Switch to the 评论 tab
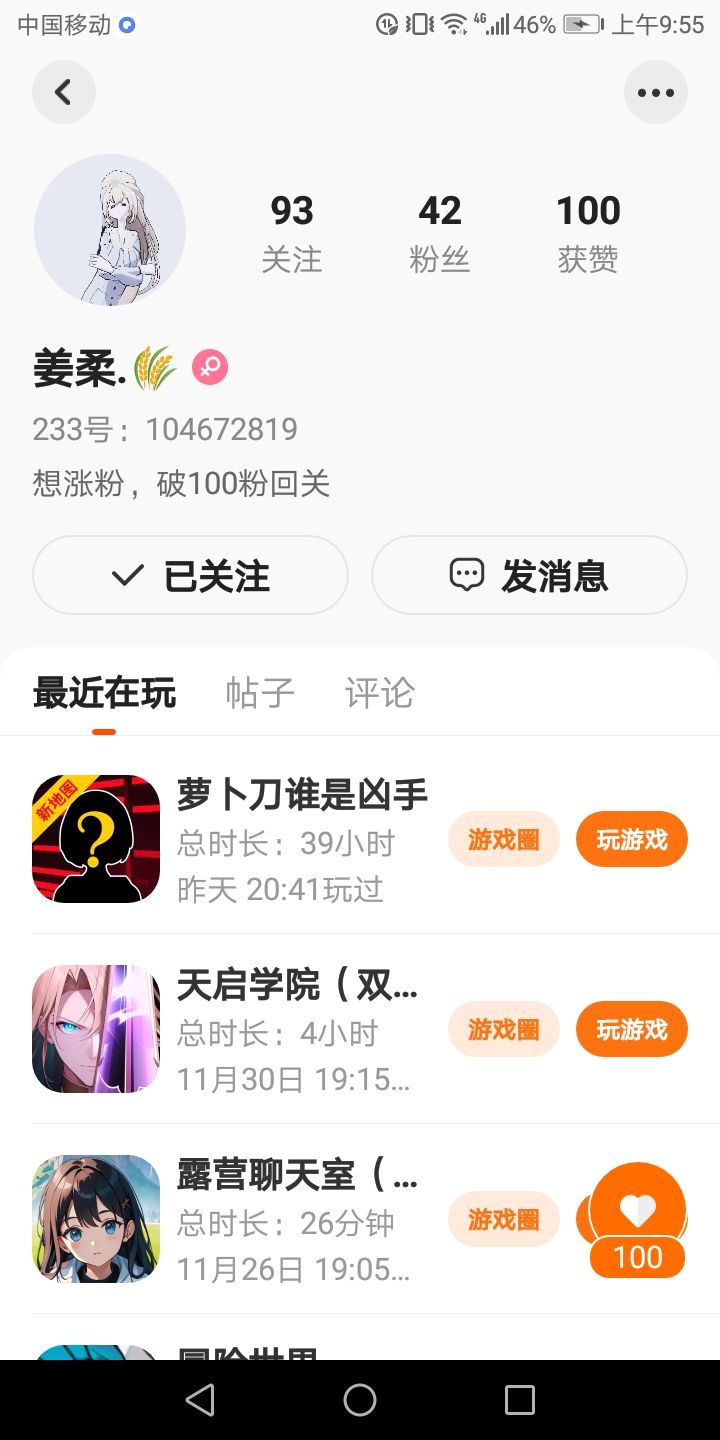This screenshot has width=720, height=1440. (x=379, y=693)
